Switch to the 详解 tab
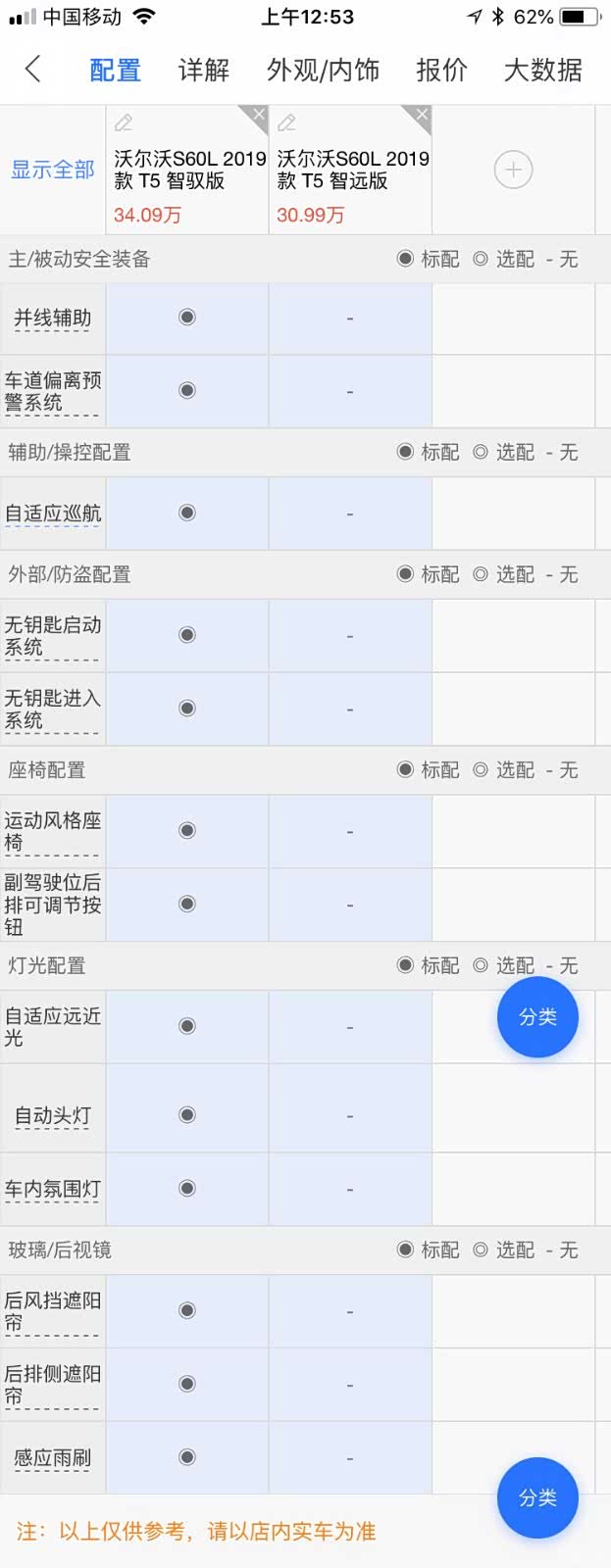 [204, 71]
